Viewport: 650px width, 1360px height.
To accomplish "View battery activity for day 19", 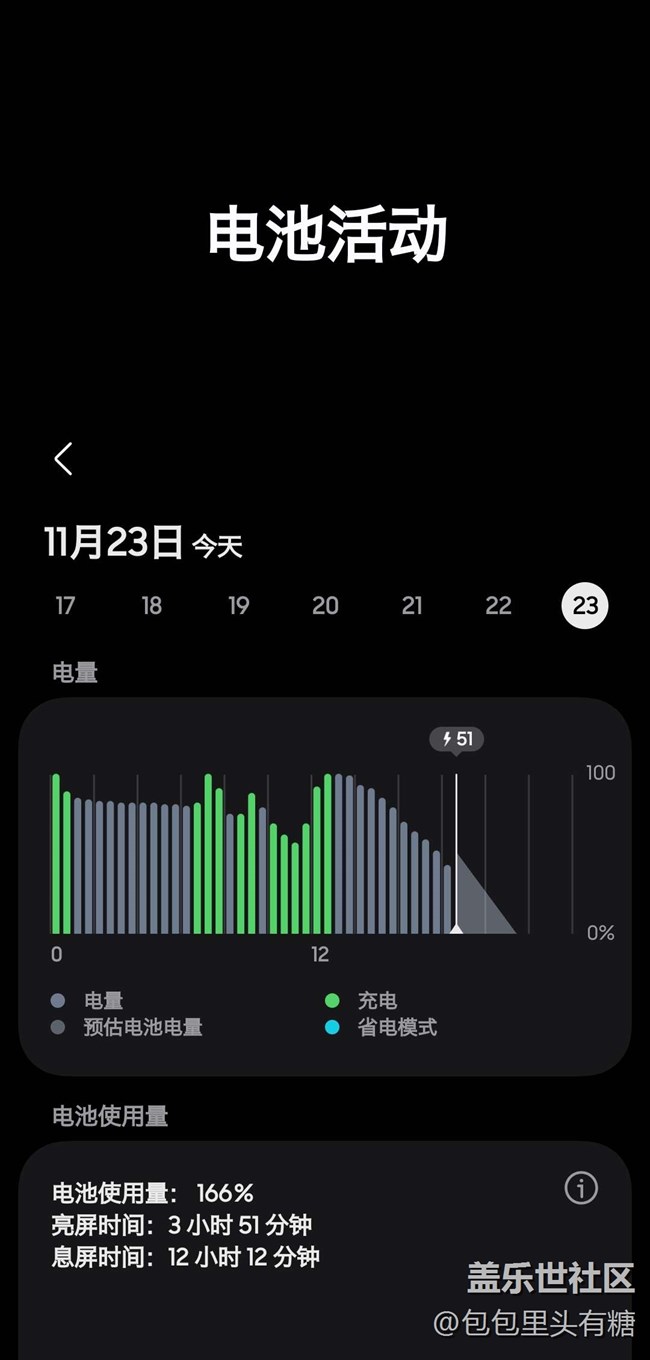I will [238, 605].
